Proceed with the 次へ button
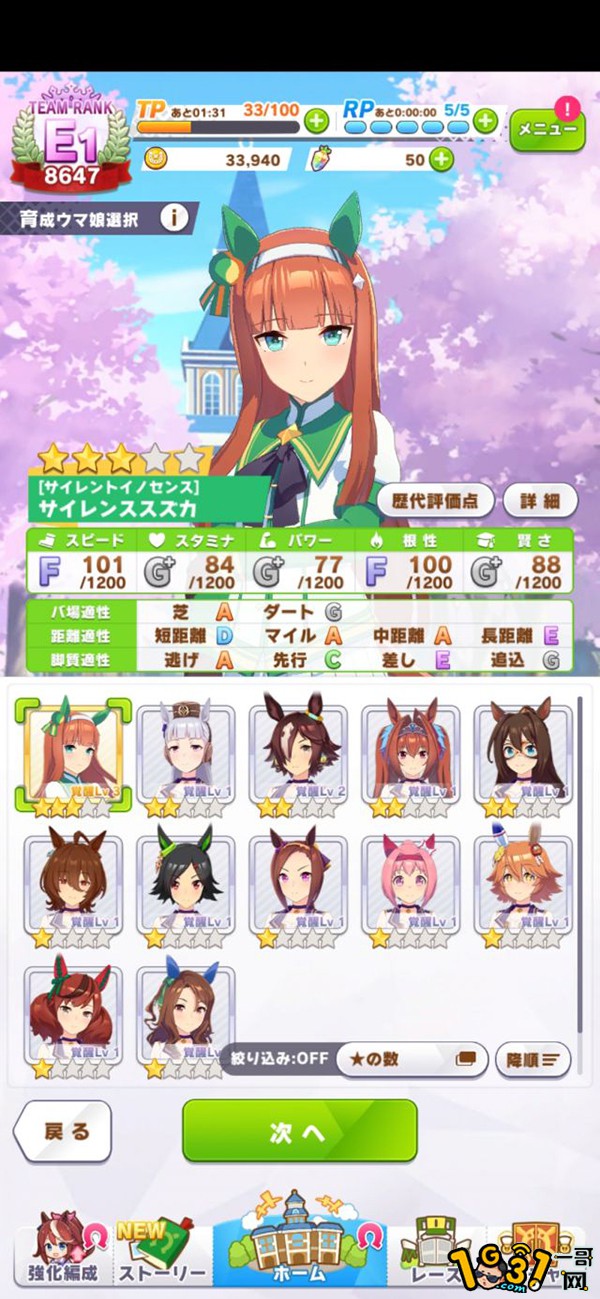 click(299, 1132)
